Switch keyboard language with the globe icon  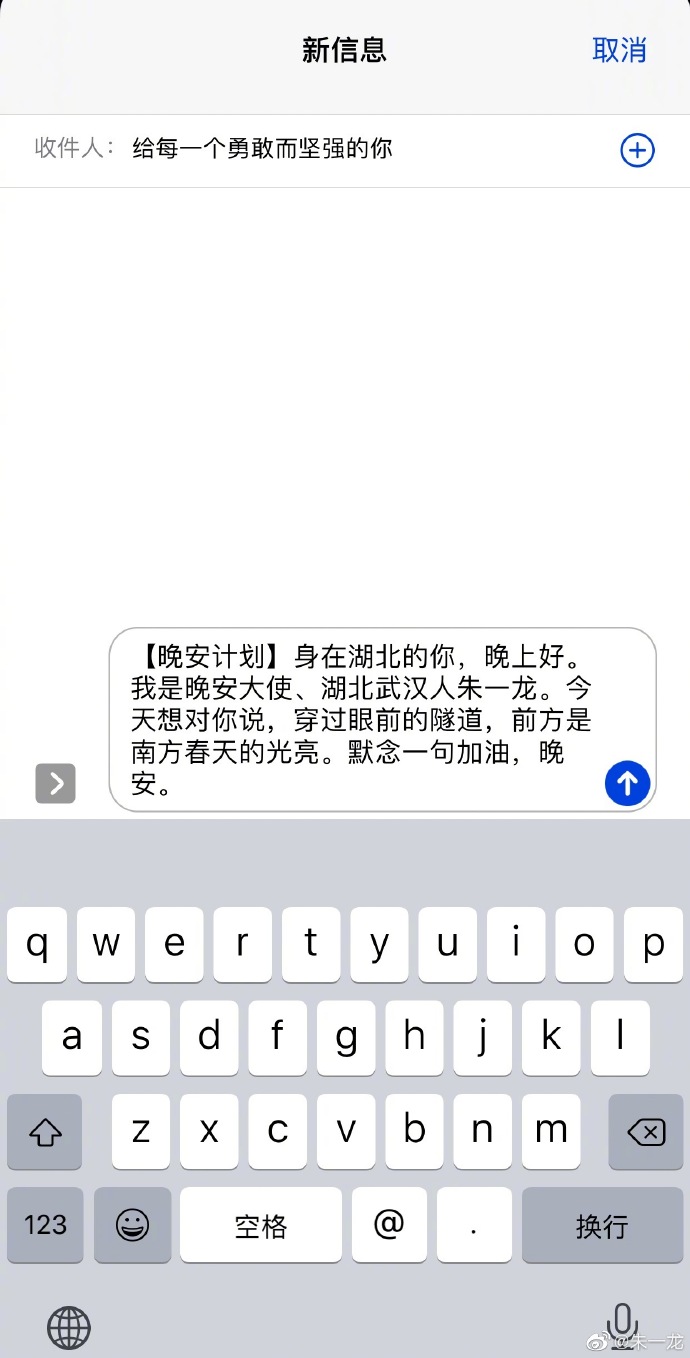click(x=68, y=1328)
